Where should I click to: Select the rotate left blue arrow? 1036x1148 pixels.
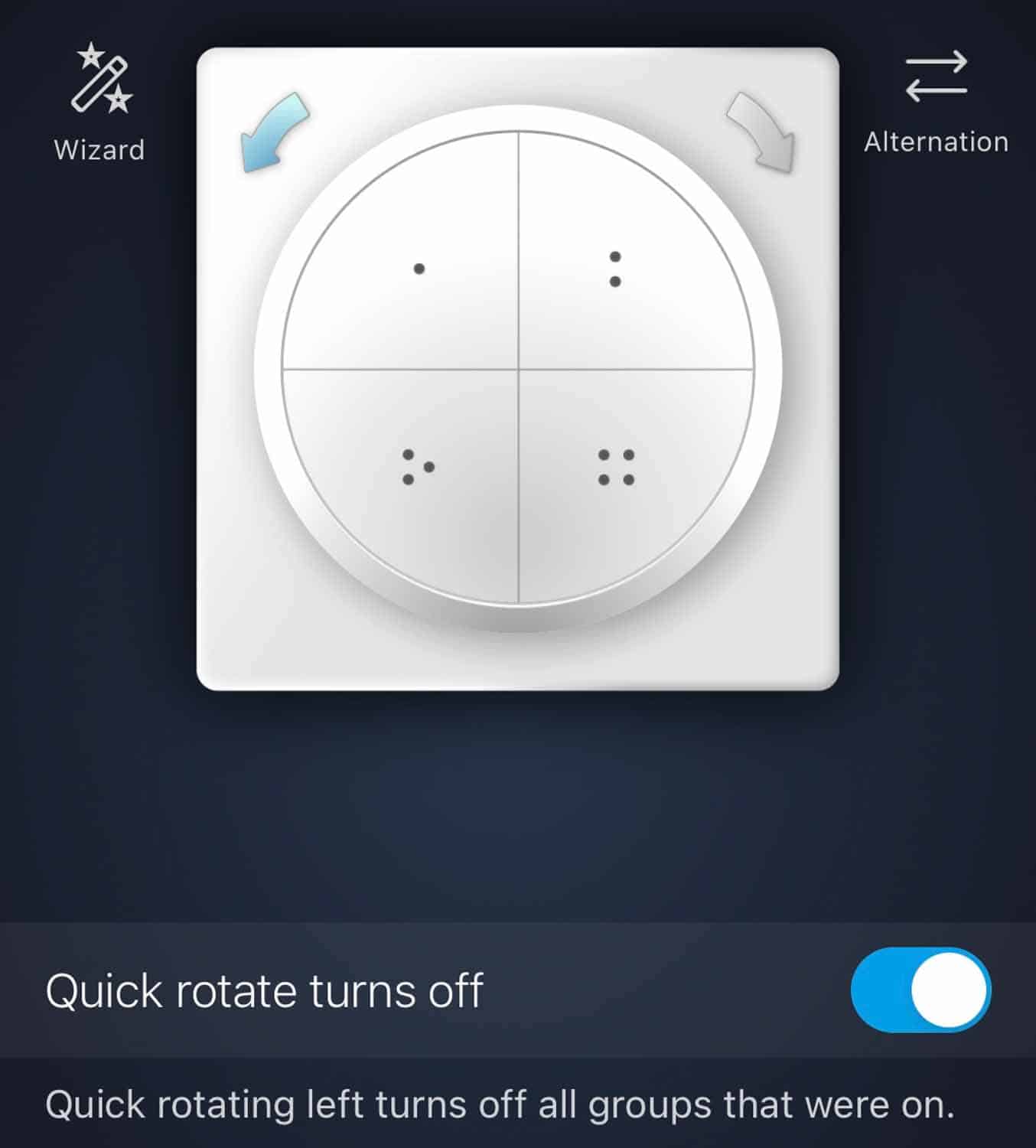[x=273, y=132]
